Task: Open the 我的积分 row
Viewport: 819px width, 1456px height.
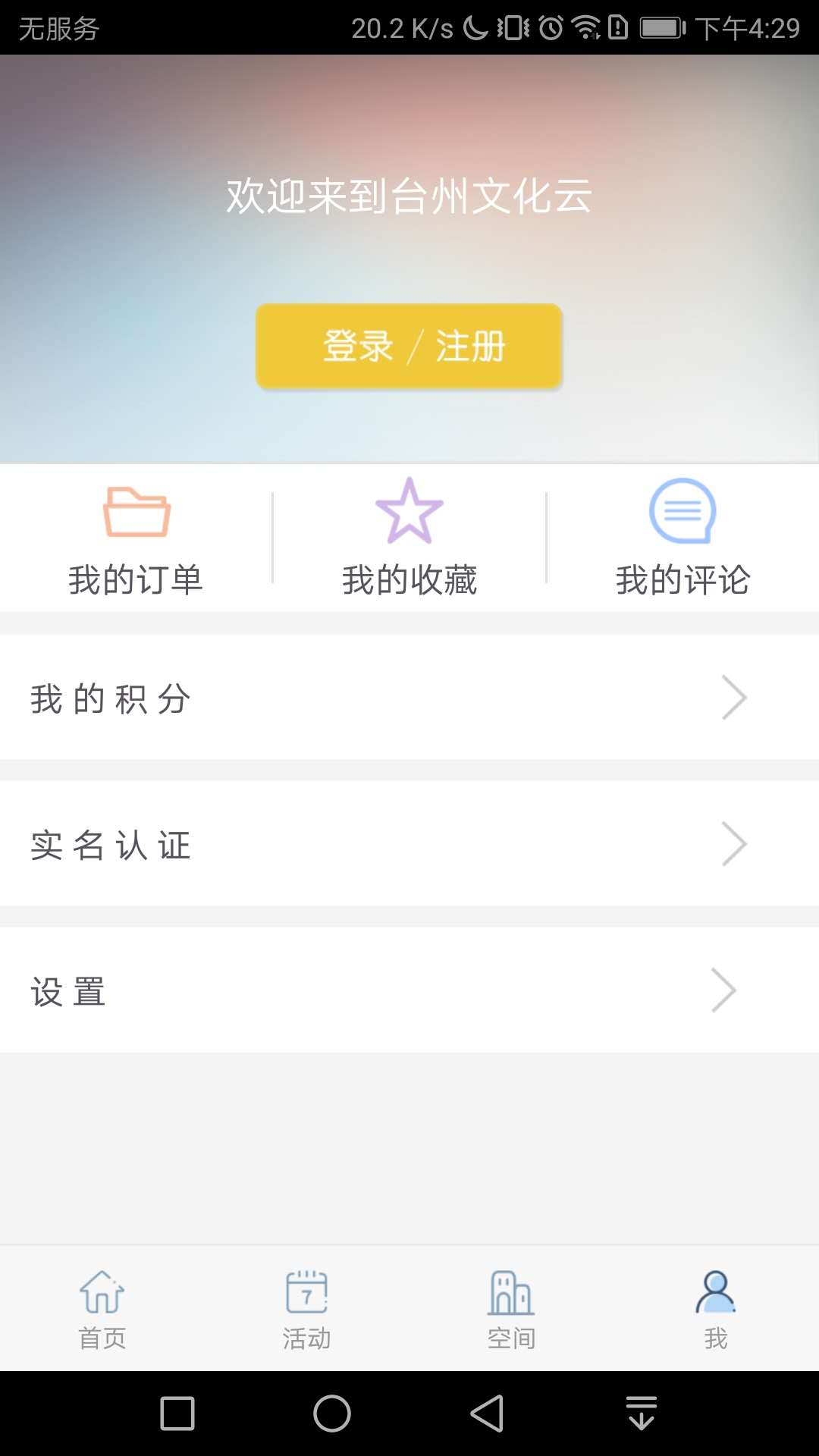Action: click(409, 698)
